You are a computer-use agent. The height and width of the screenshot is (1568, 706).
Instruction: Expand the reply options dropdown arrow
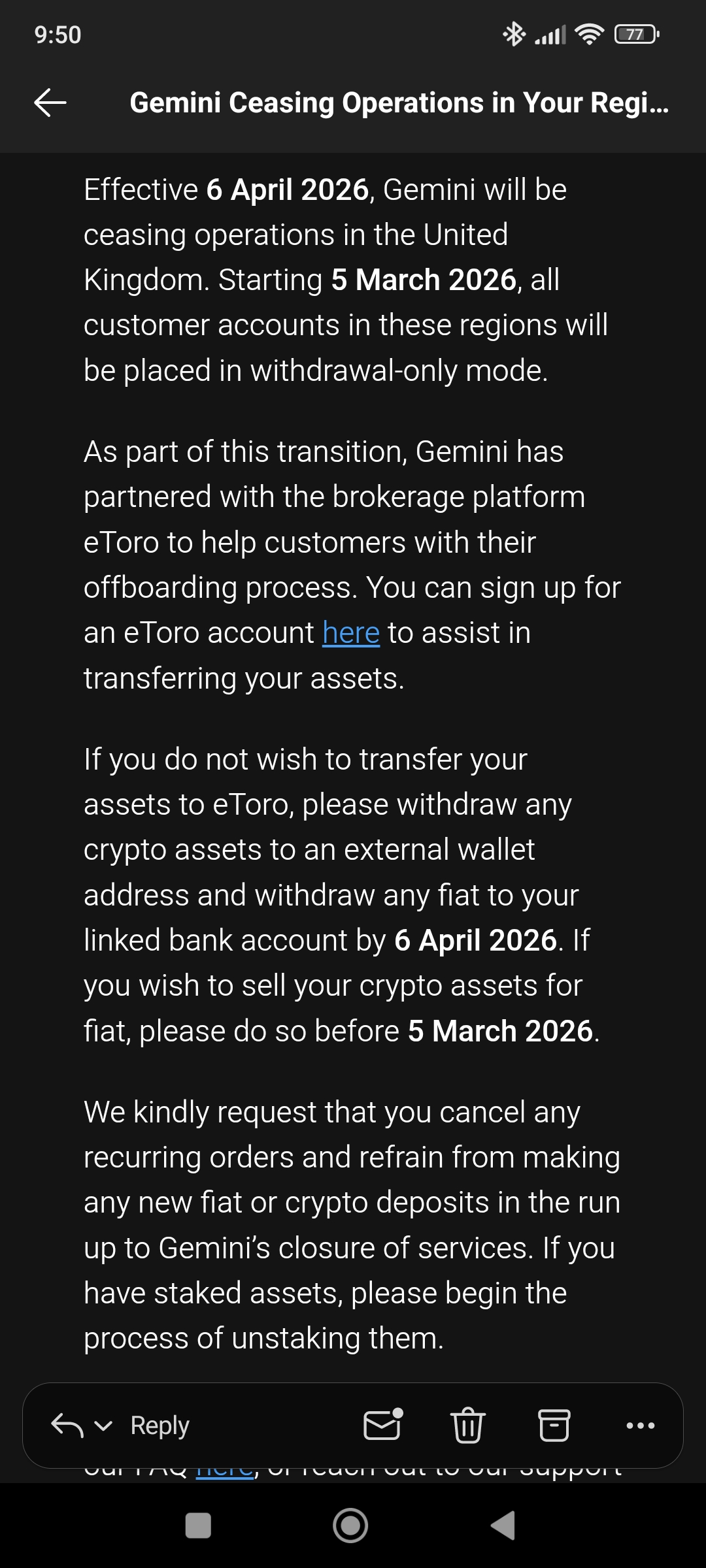[x=103, y=1426]
